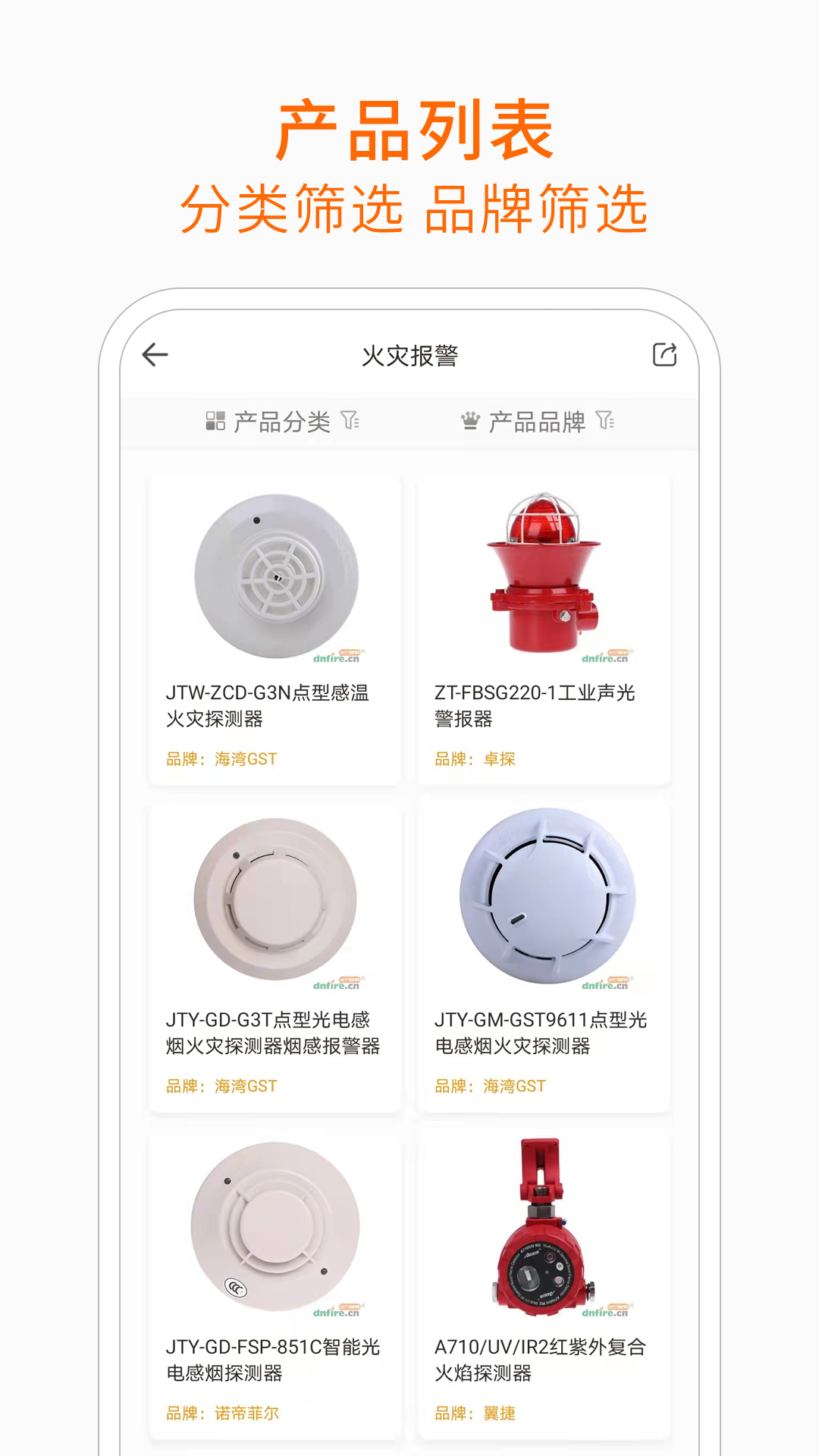The image size is (819, 1456).
Task: Tap the share icon at top right
Action: [x=663, y=353]
